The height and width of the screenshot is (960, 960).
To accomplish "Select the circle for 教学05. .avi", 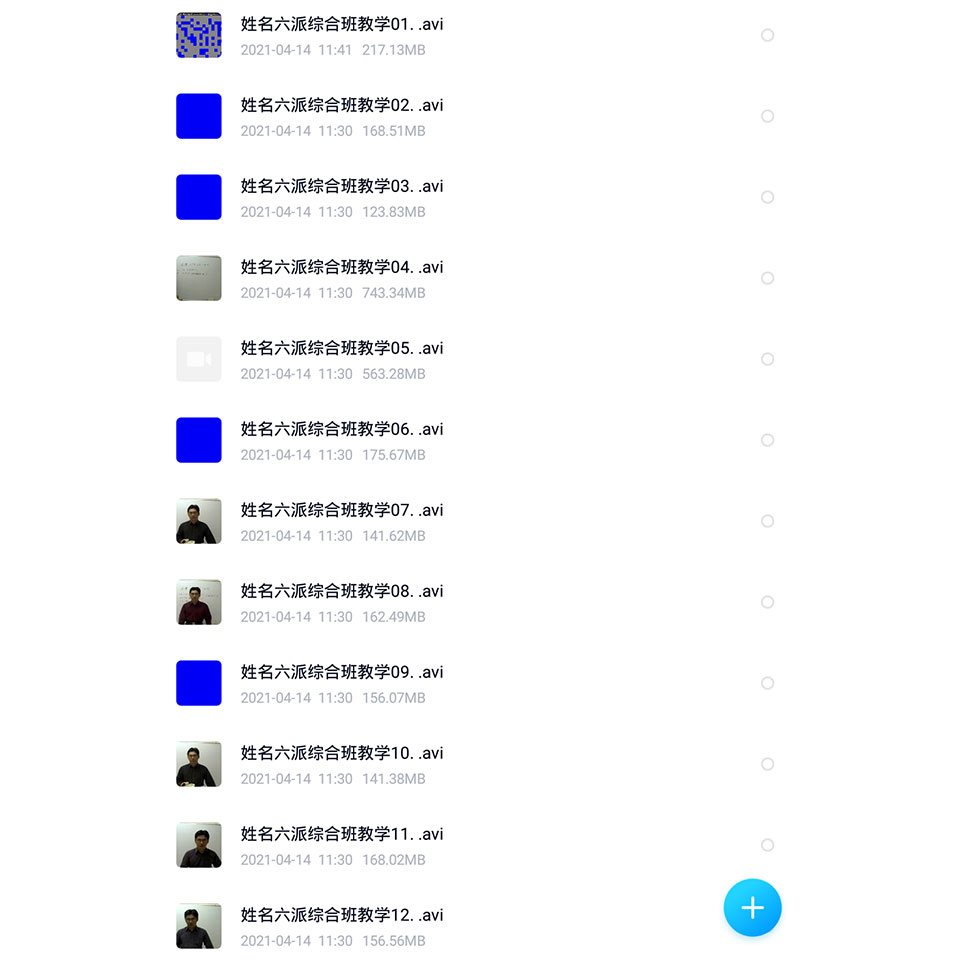I will point(767,359).
